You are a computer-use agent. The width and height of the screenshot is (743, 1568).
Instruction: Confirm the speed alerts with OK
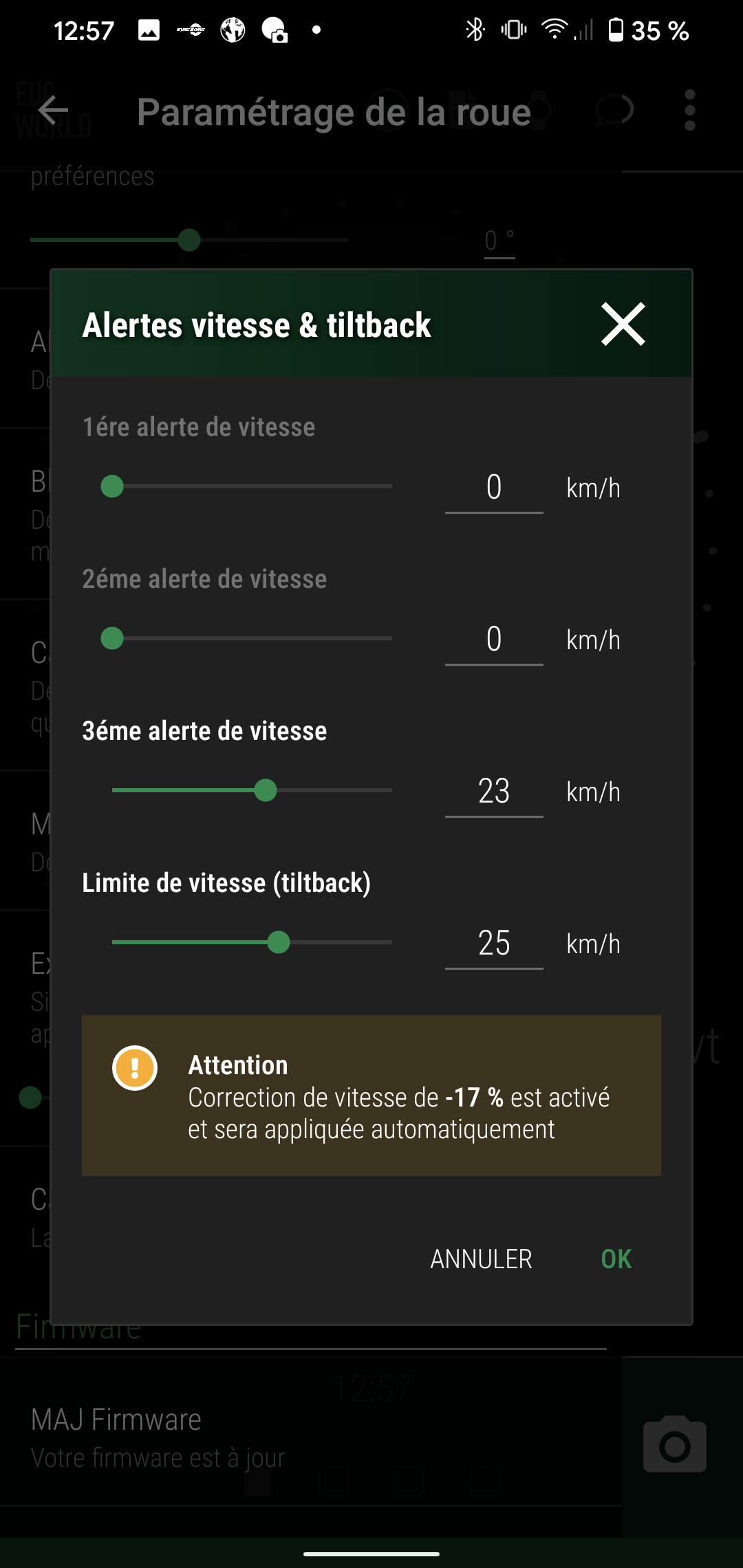[x=616, y=1259]
